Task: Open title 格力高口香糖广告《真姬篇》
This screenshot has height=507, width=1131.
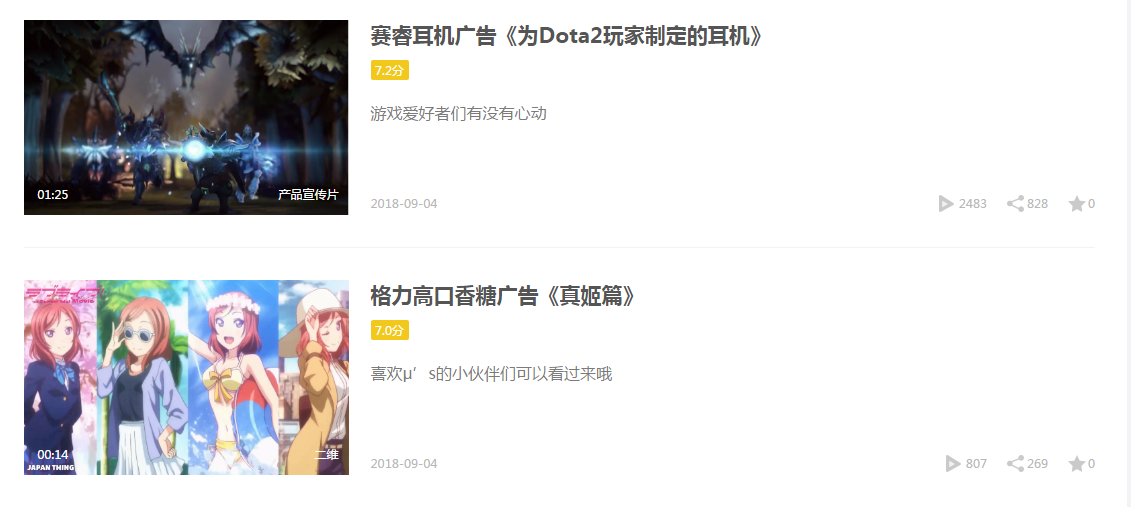Action: [x=502, y=297]
